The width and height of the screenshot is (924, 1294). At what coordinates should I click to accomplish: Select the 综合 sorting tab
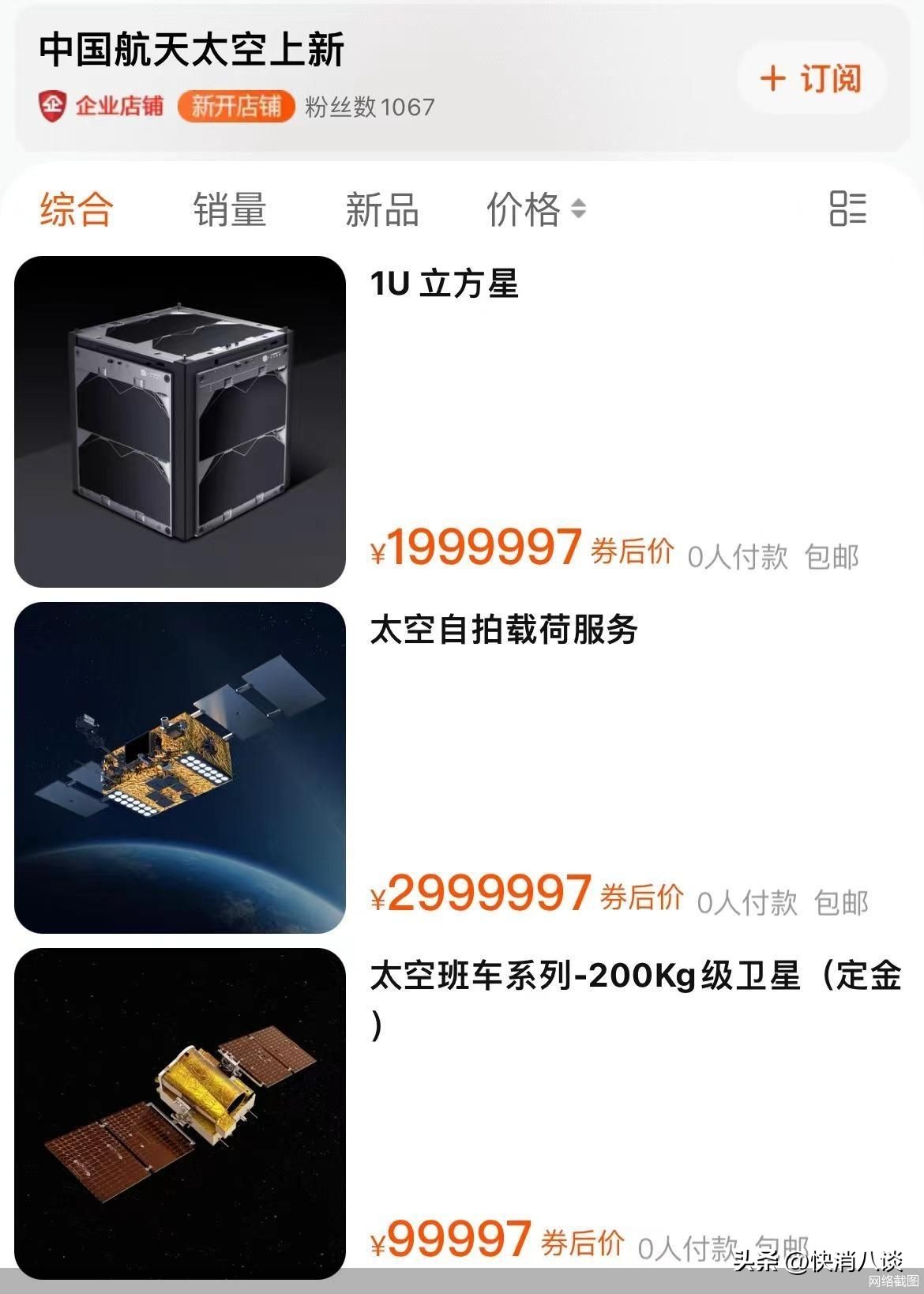click(x=76, y=209)
